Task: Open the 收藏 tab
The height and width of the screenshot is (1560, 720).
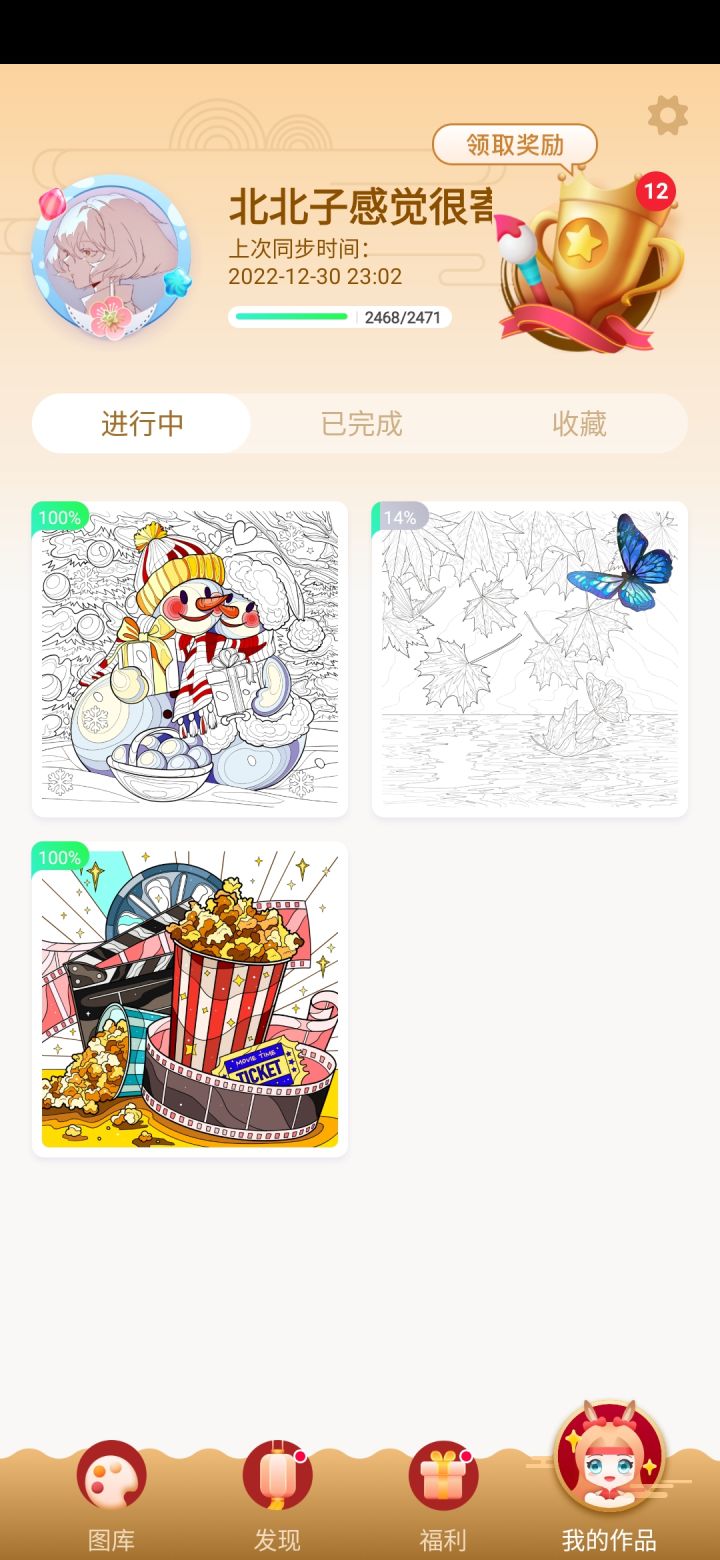Action: coord(578,423)
